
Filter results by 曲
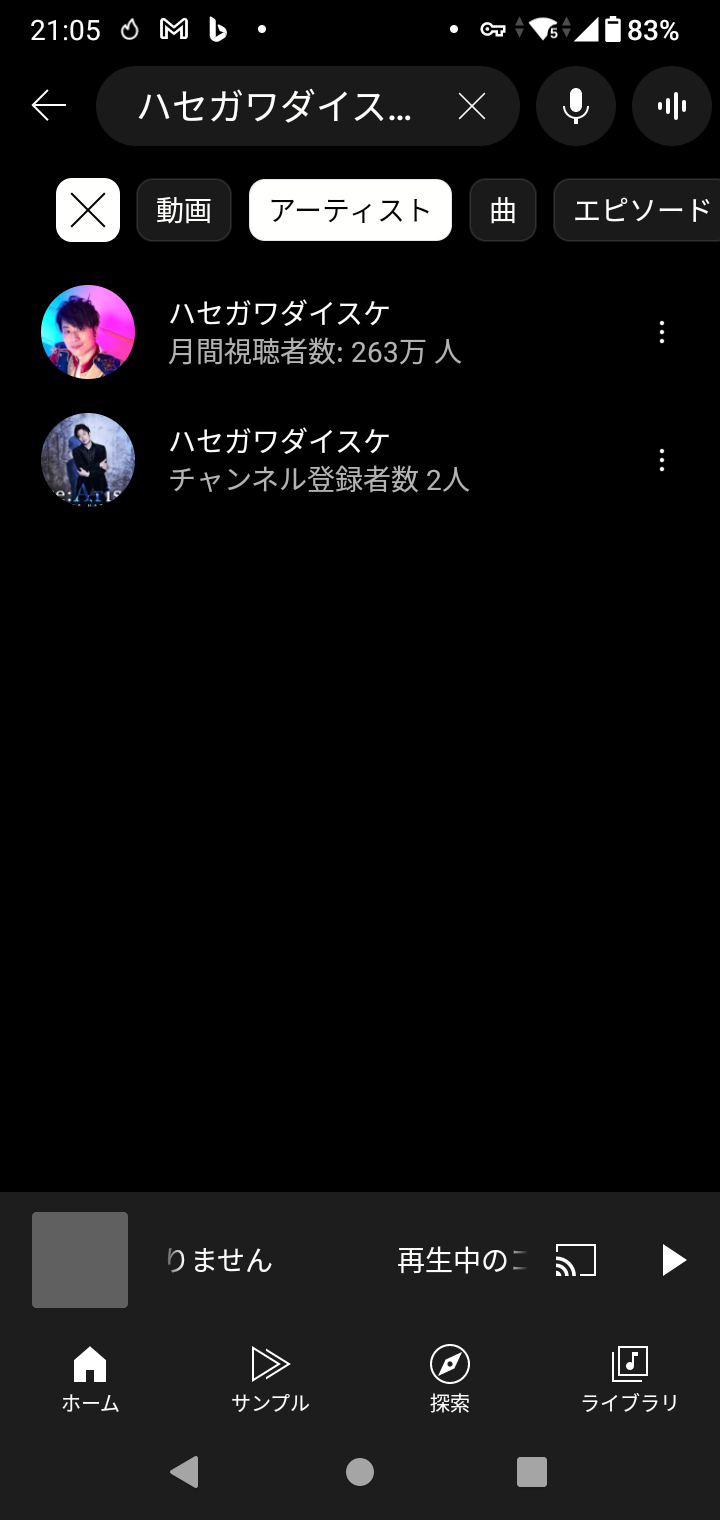[503, 210]
